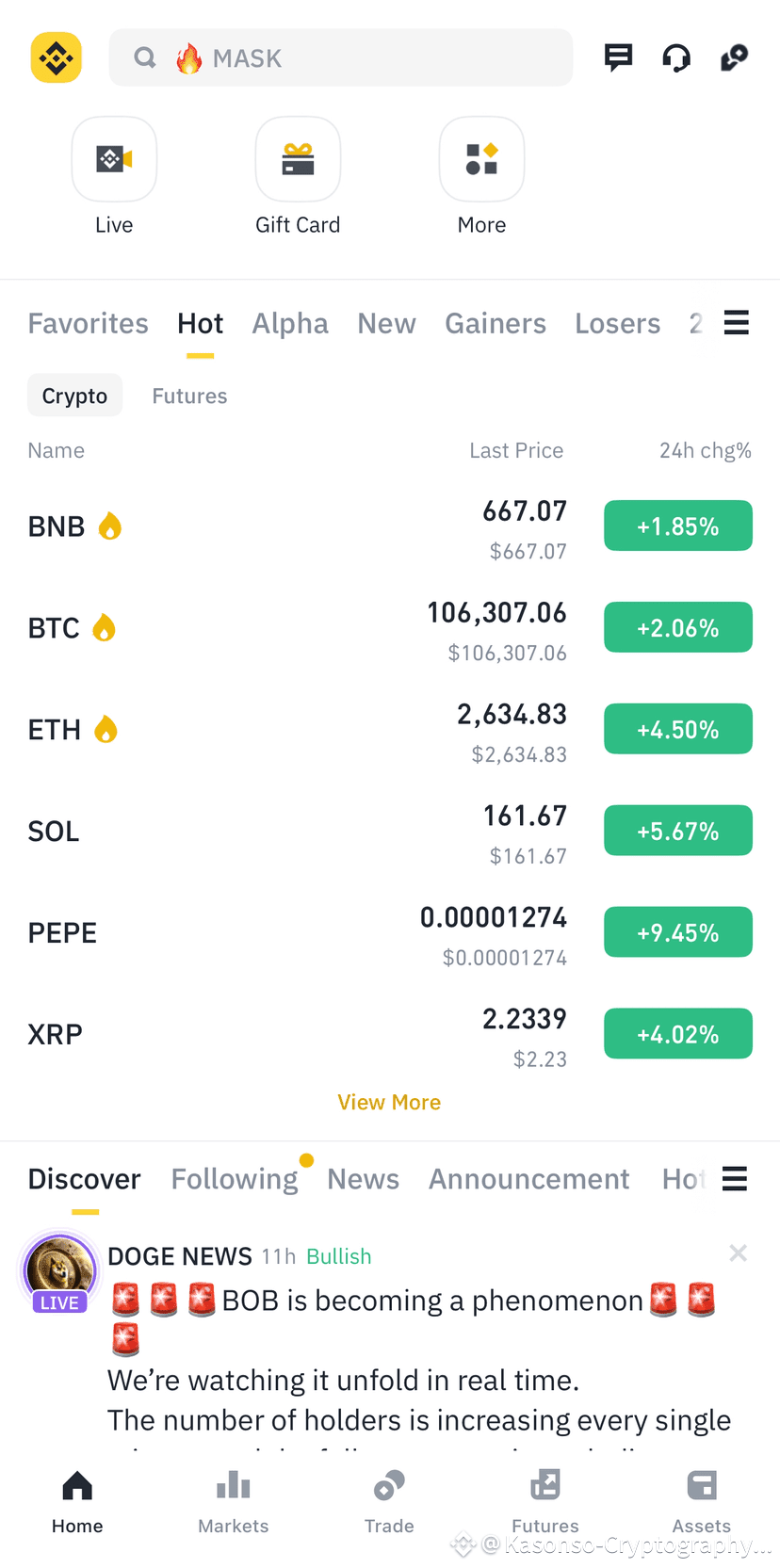Screen dimensions: 780x1568
Task: Open Trade from bottom navigation
Action: tap(389, 1504)
